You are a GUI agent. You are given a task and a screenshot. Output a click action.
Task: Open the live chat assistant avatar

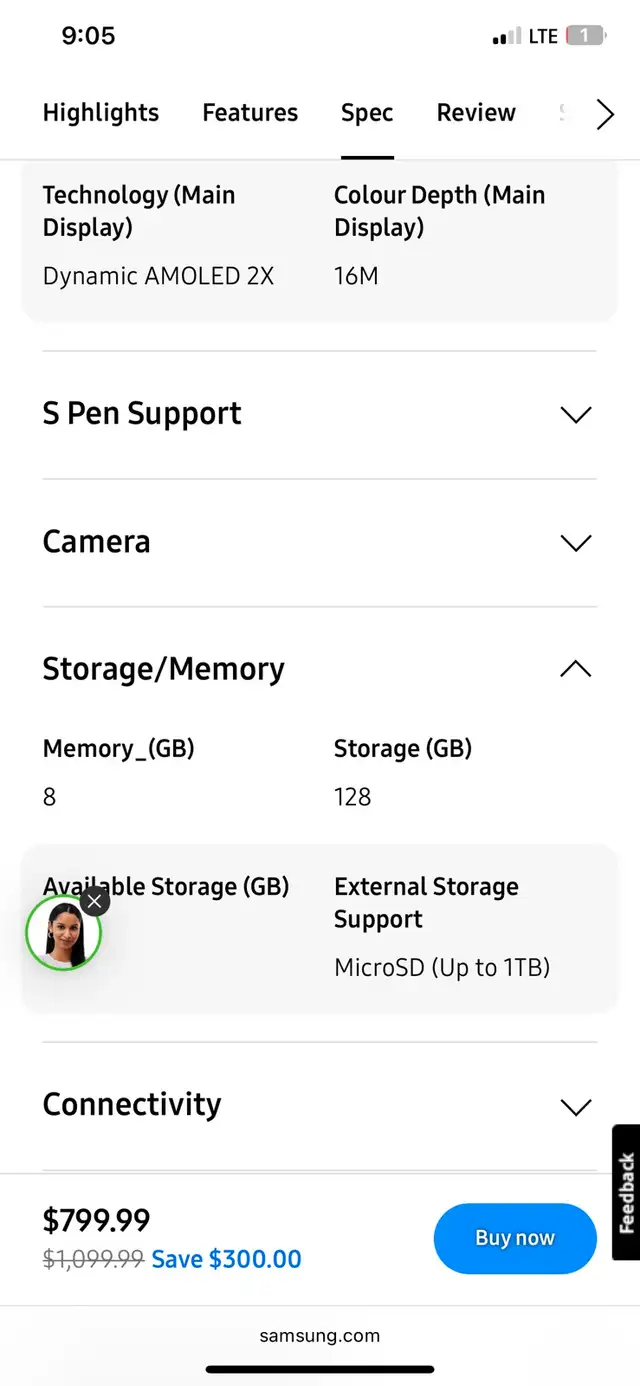(63, 934)
